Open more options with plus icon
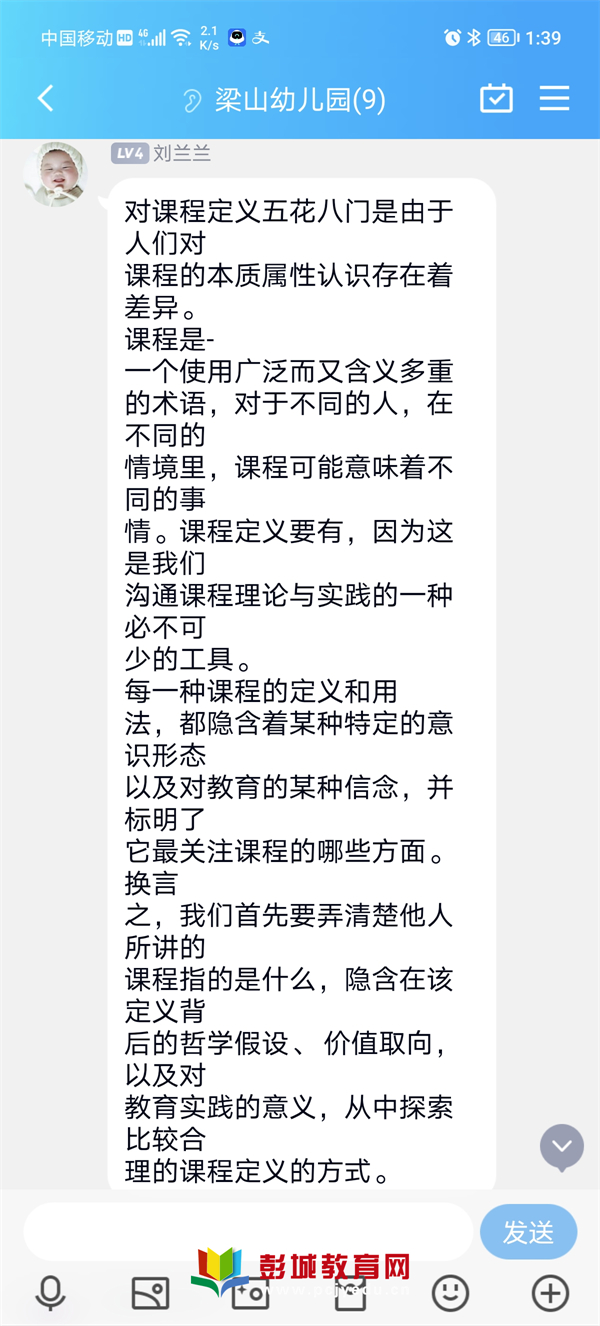 point(550,1293)
